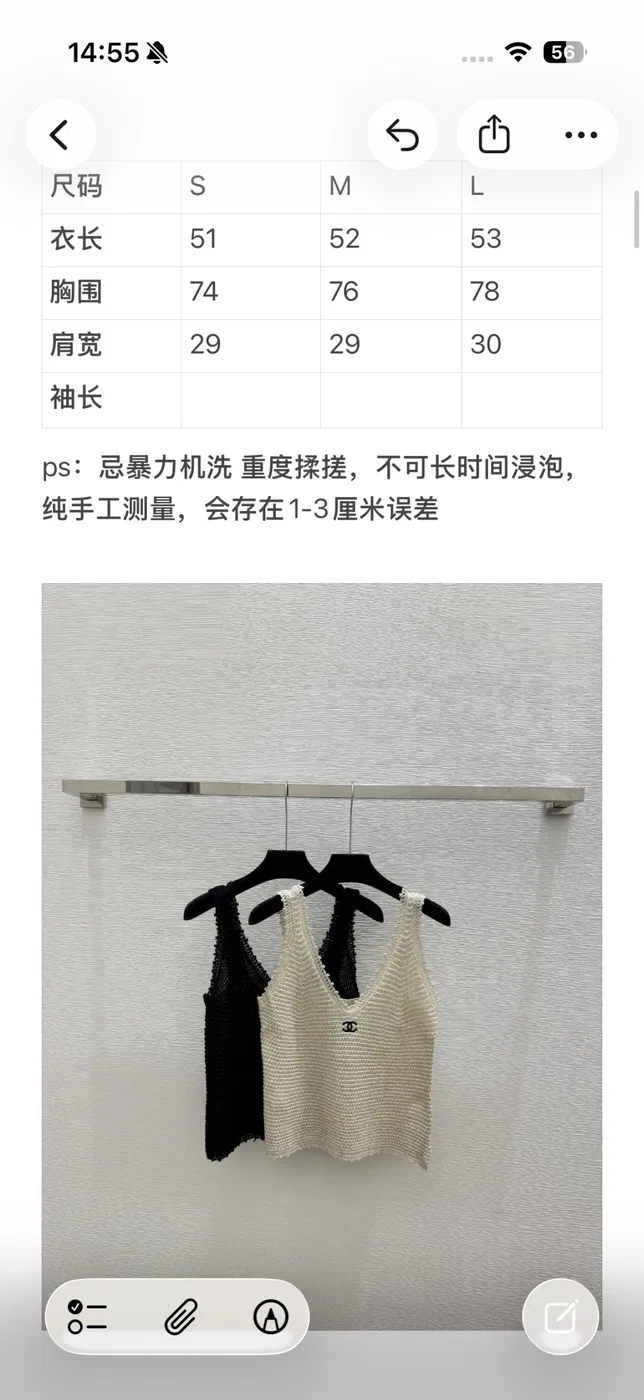Compose a new note

(561, 1317)
